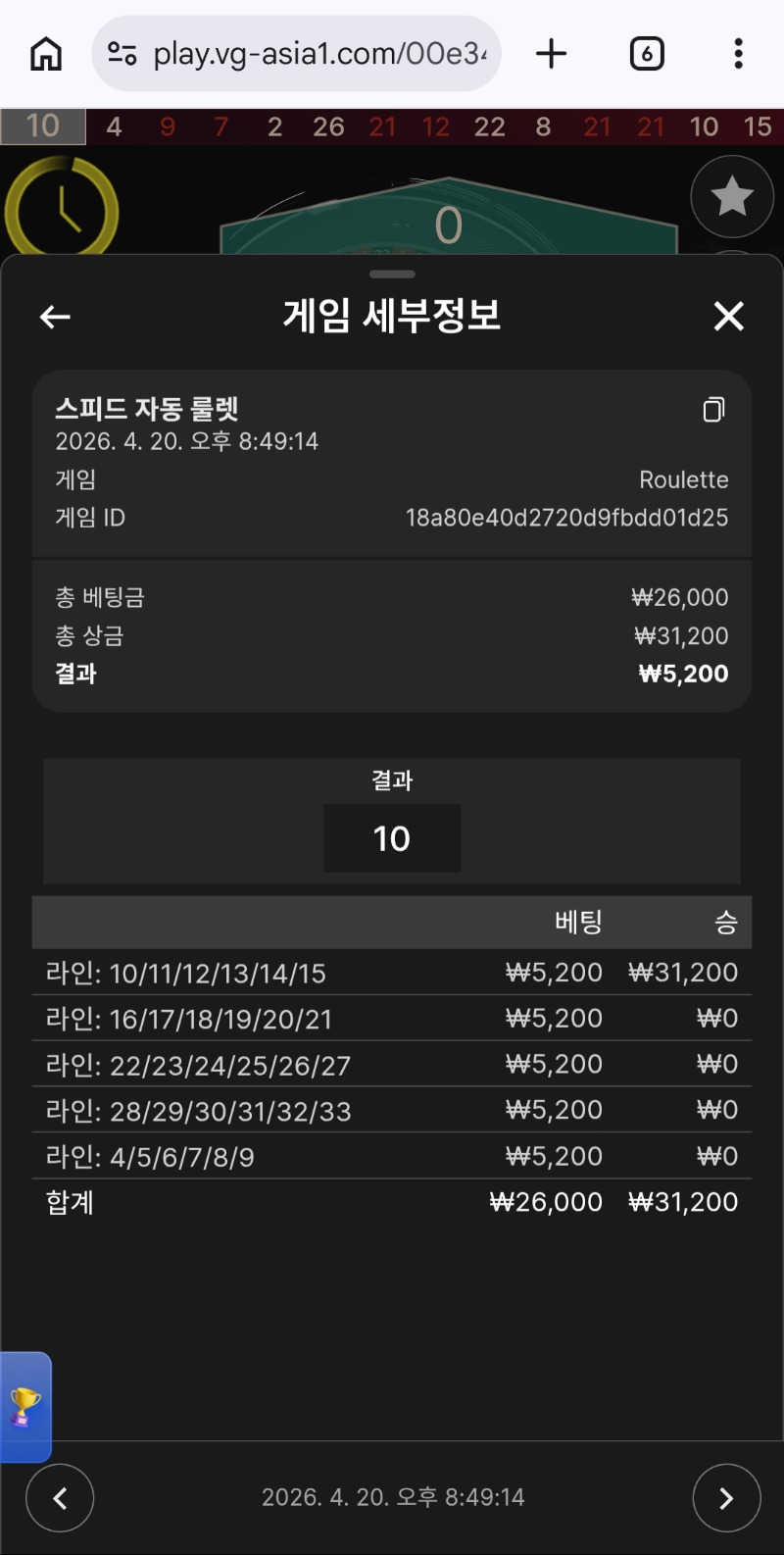The height and width of the screenshot is (1555, 784).
Task: Copy the game ID details
Action: click(x=713, y=410)
